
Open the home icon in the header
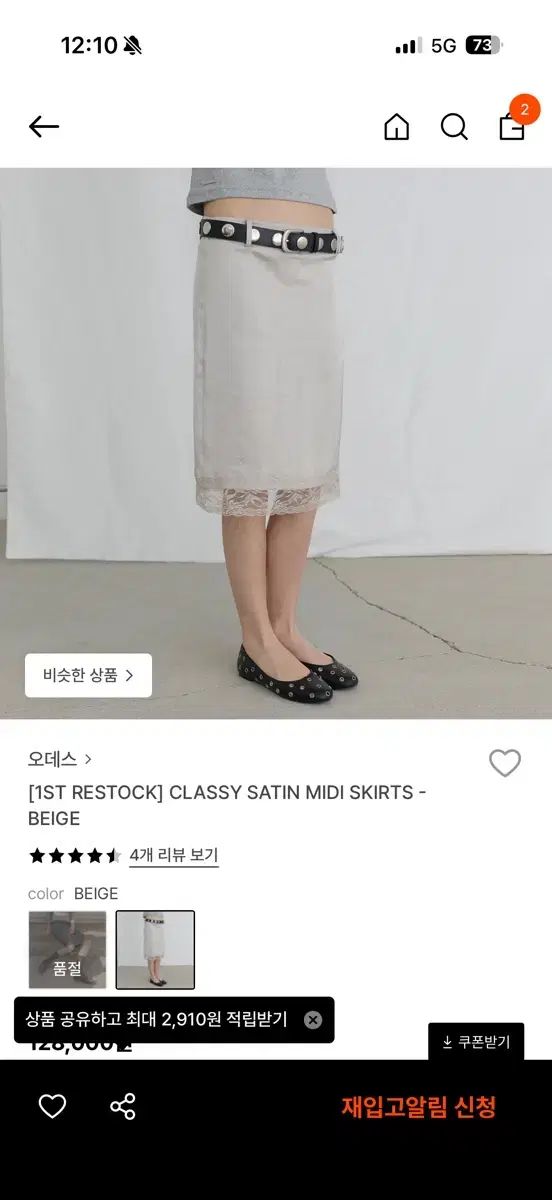coord(397,127)
